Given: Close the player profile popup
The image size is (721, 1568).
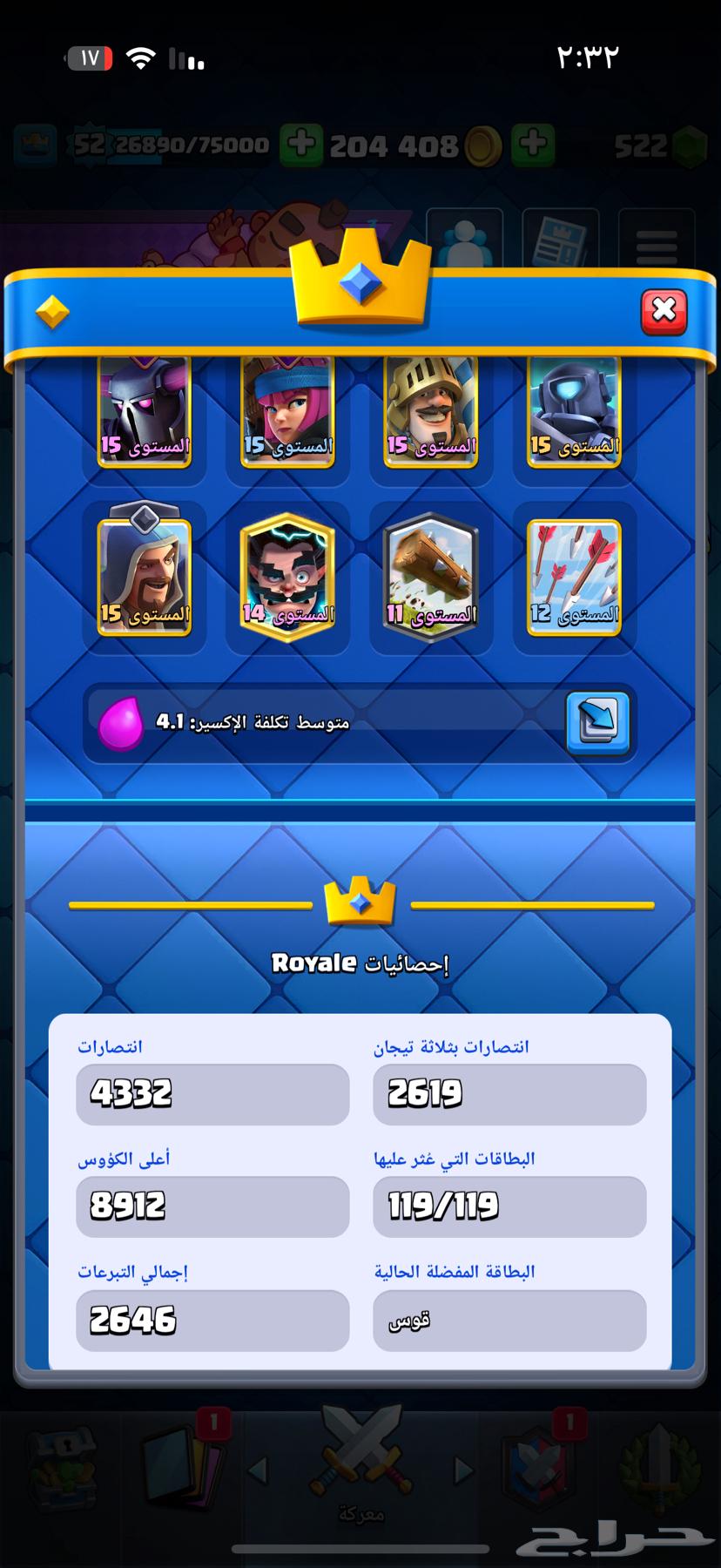Looking at the screenshot, I should (664, 311).
